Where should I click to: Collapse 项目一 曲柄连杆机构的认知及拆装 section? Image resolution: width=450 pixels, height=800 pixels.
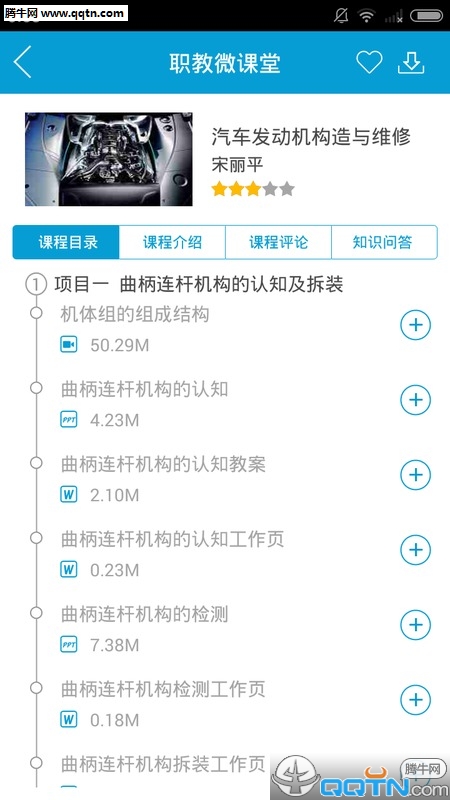(x=198, y=285)
